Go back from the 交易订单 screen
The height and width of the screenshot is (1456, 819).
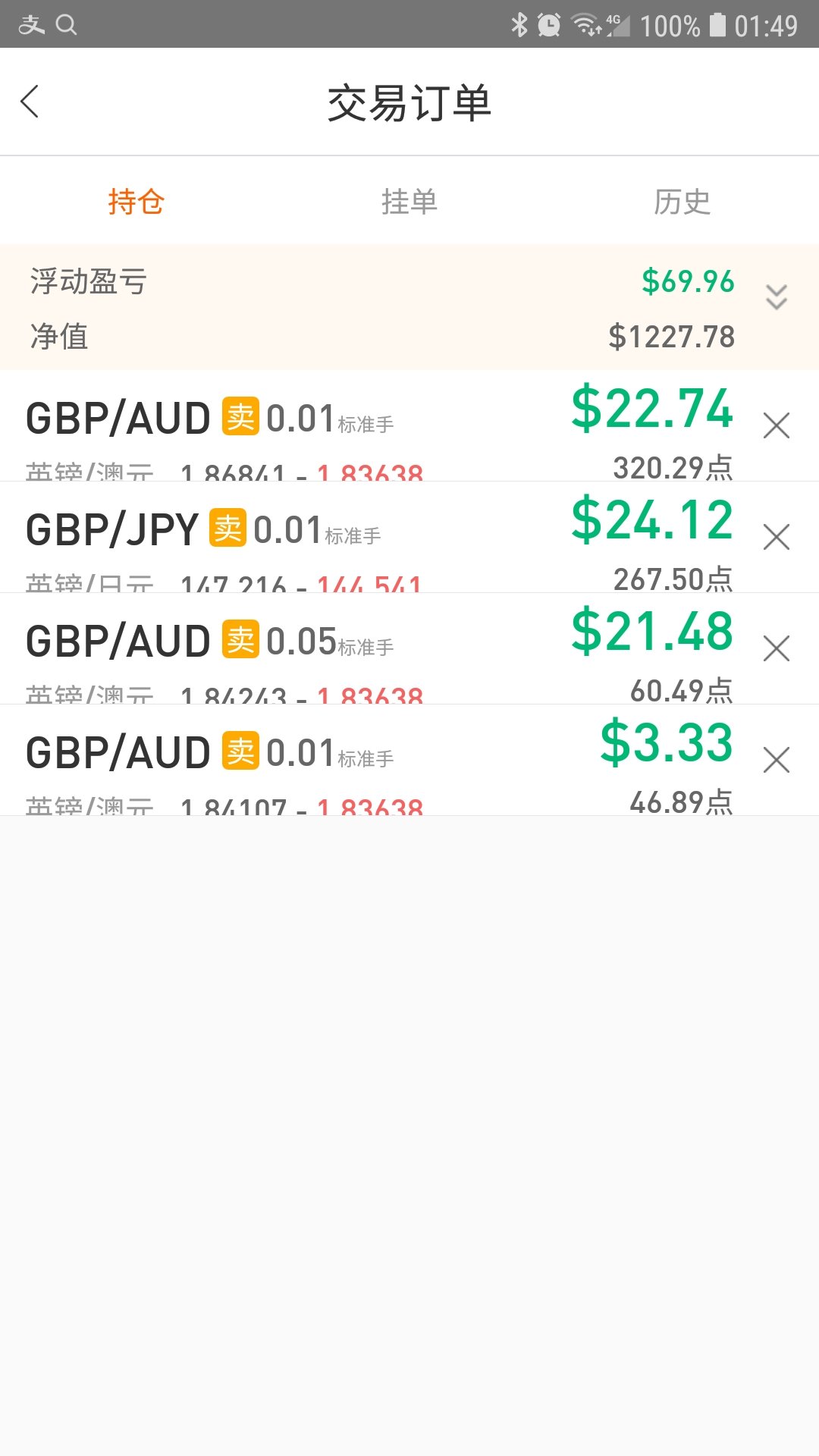point(30,102)
